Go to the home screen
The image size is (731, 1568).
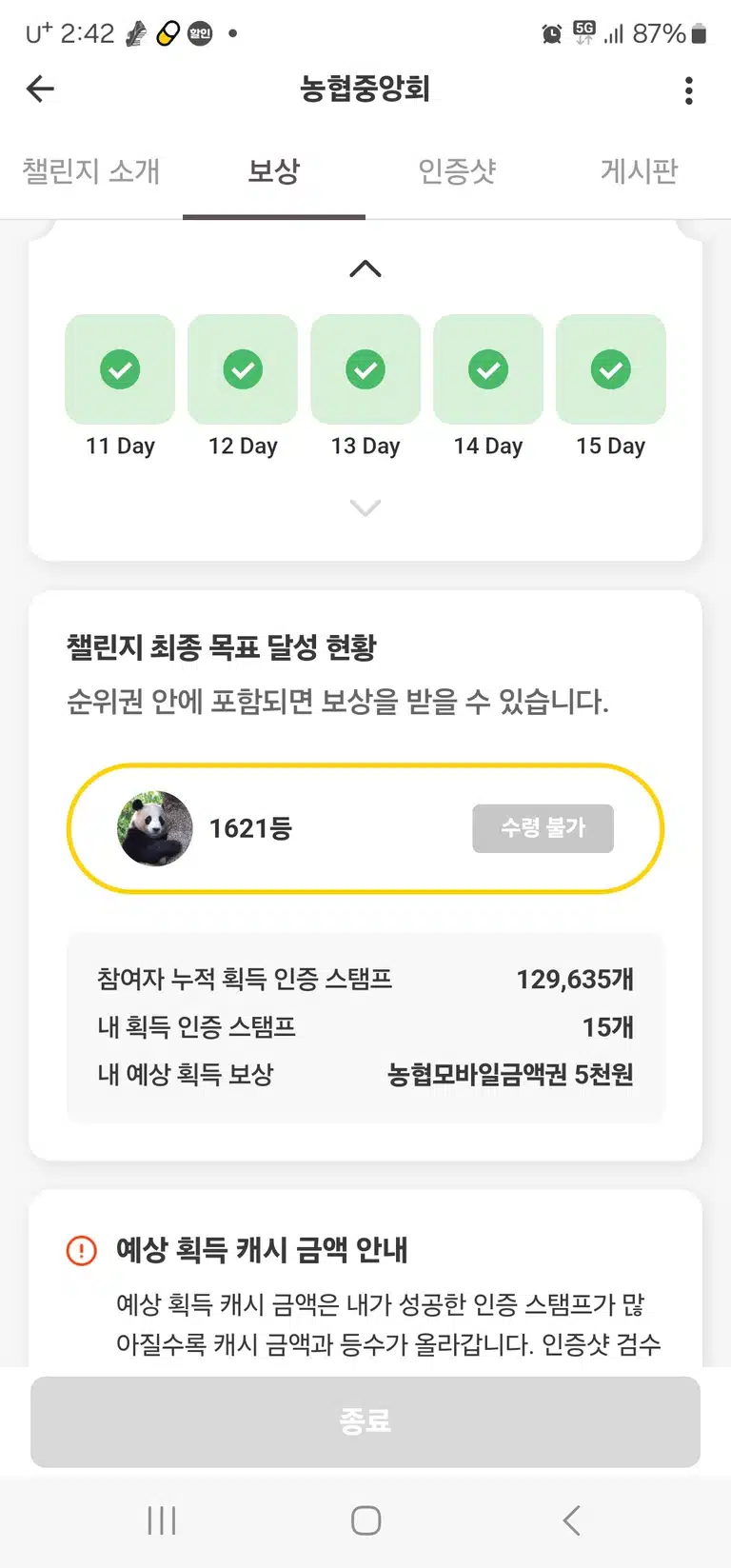(x=365, y=1520)
